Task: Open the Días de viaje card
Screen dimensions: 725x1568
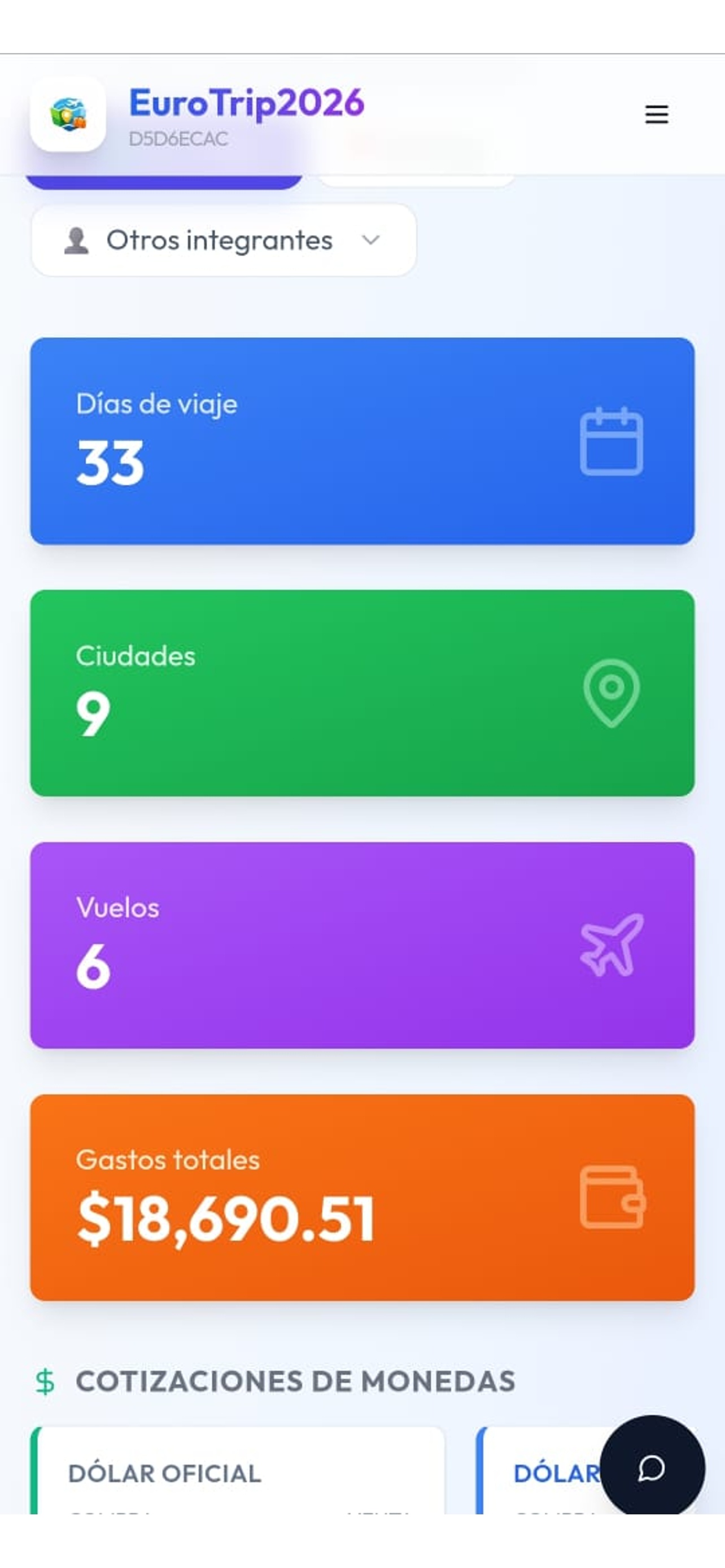Action: coord(362,441)
